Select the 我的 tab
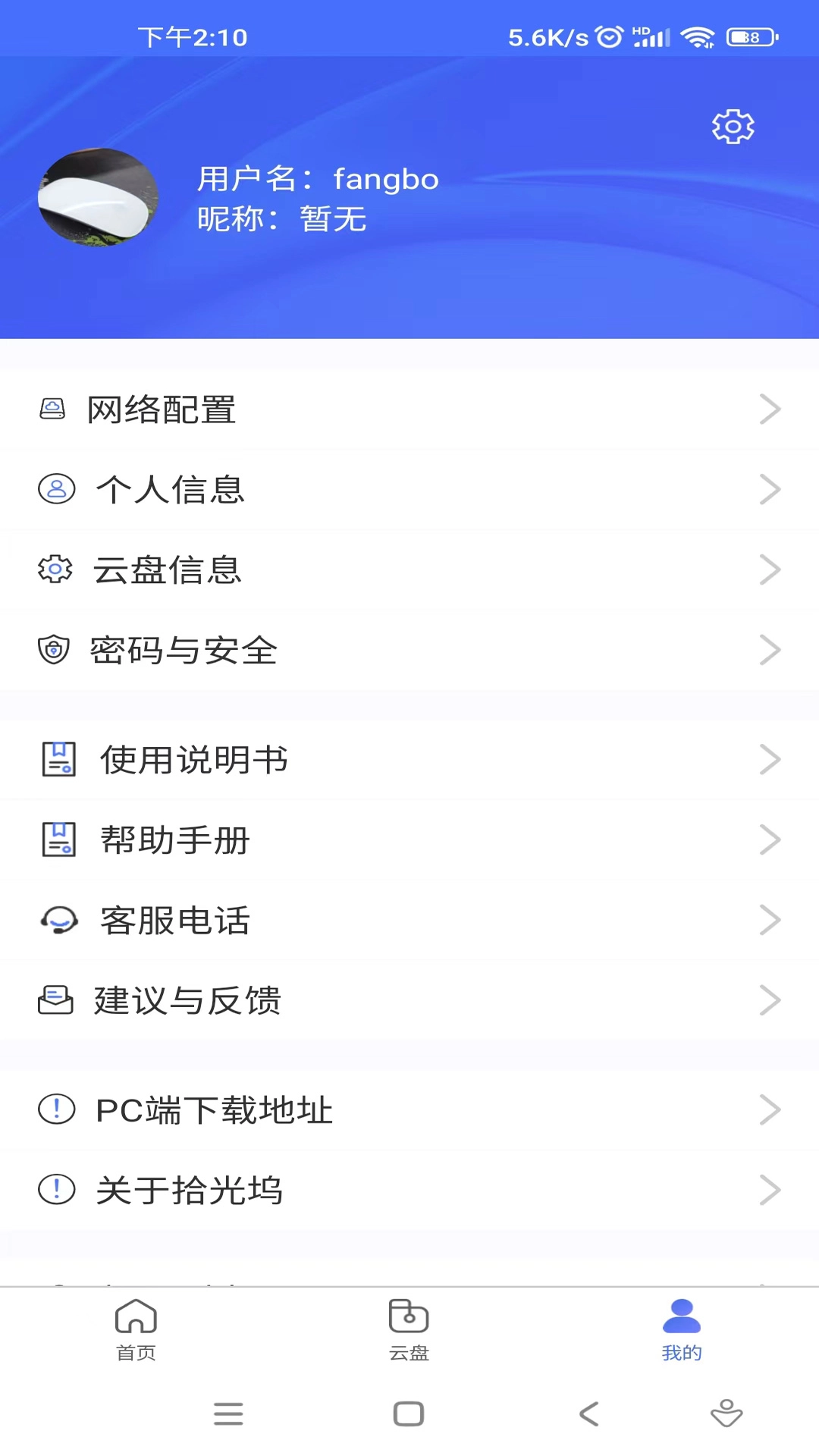Viewport: 819px width, 1456px height. (681, 1330)
